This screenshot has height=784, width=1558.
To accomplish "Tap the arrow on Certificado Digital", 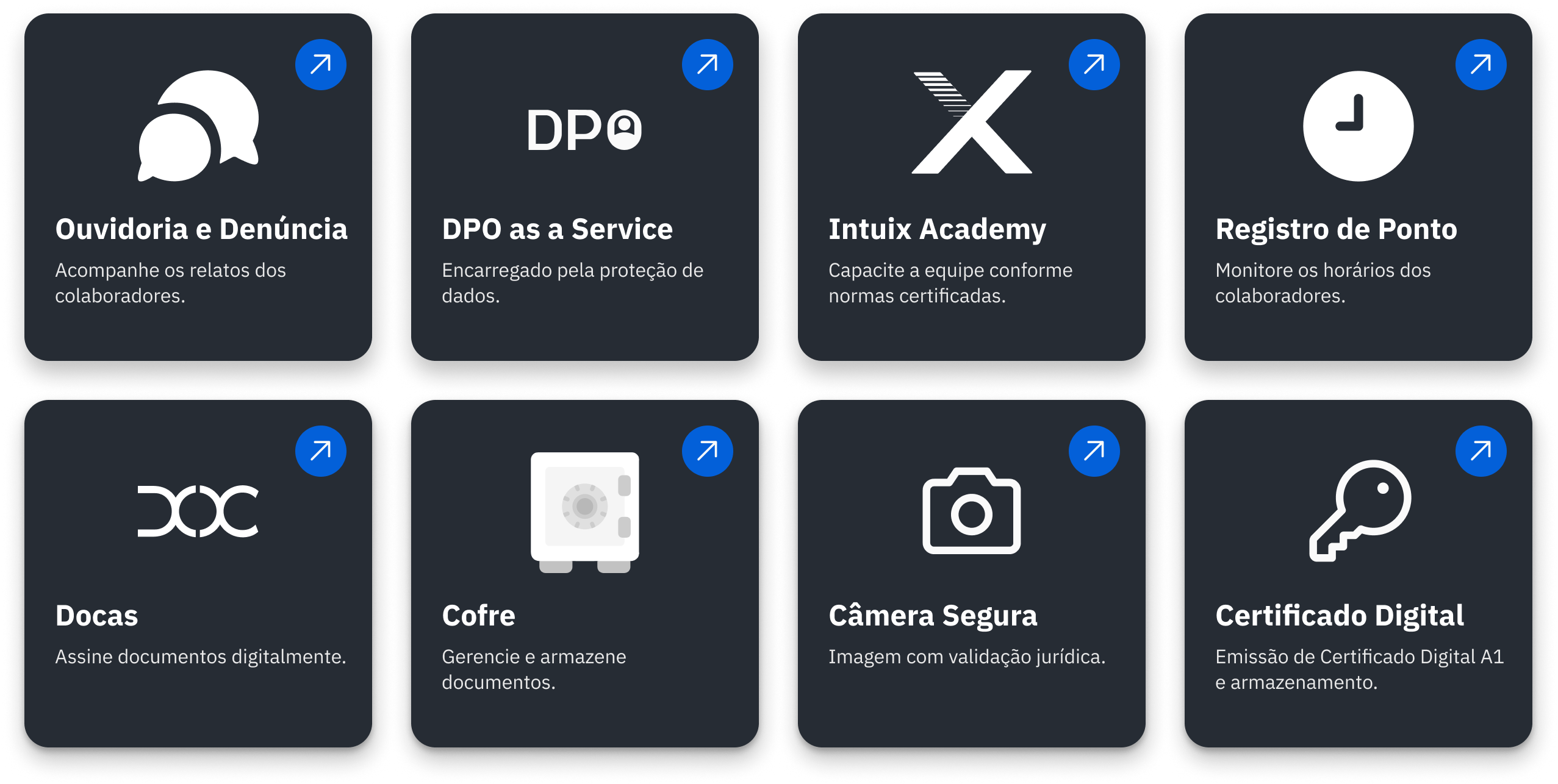I will pyautogui.click(x=1481, y=451).
